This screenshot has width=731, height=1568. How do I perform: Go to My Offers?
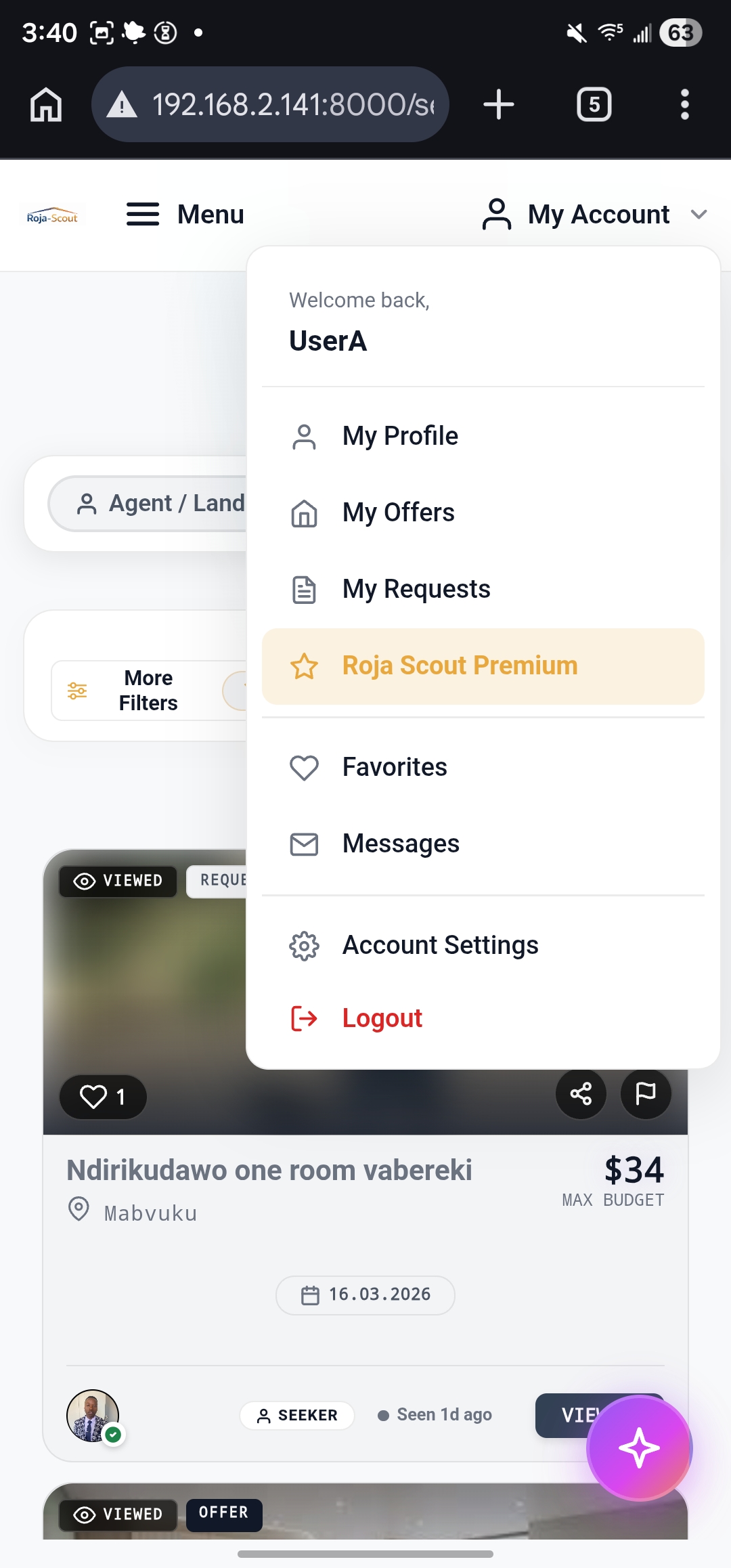(398, 513)
